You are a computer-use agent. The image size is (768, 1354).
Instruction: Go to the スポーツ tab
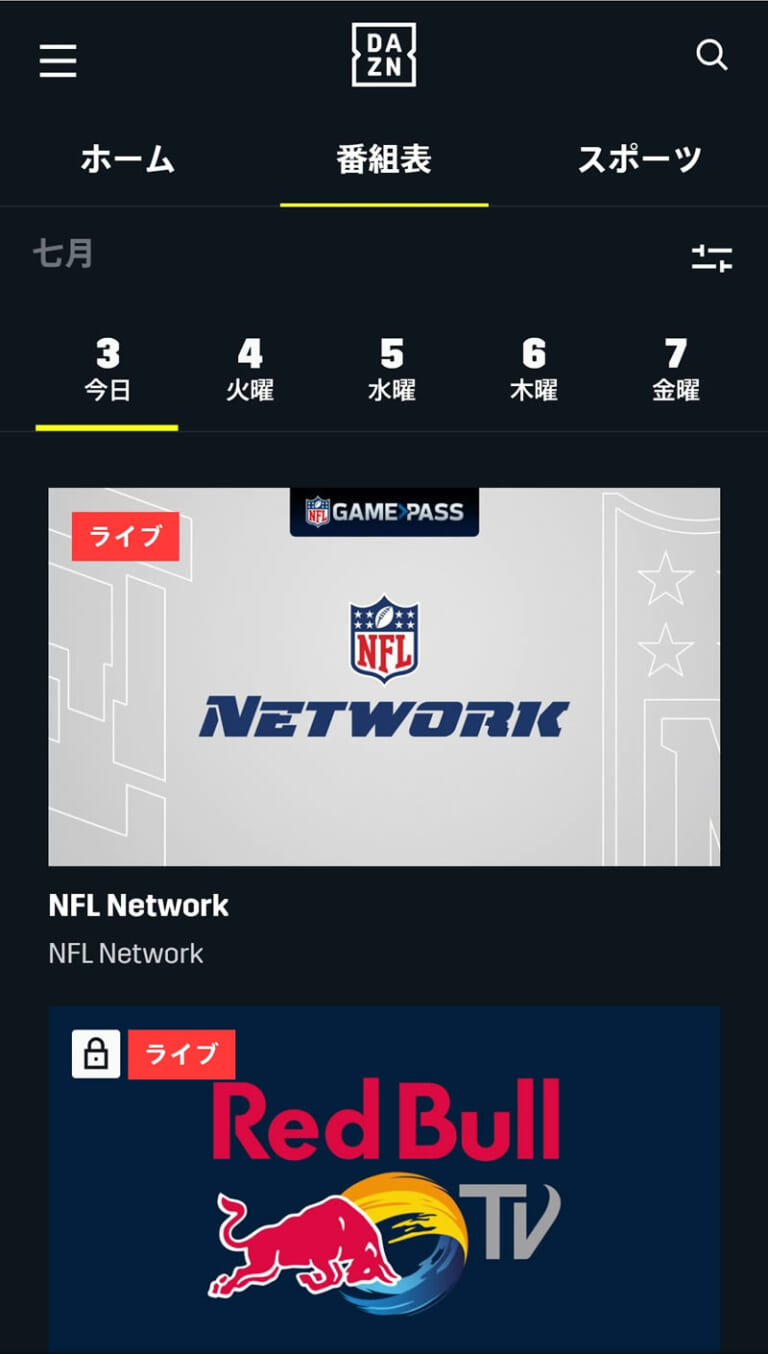point(640,160)
